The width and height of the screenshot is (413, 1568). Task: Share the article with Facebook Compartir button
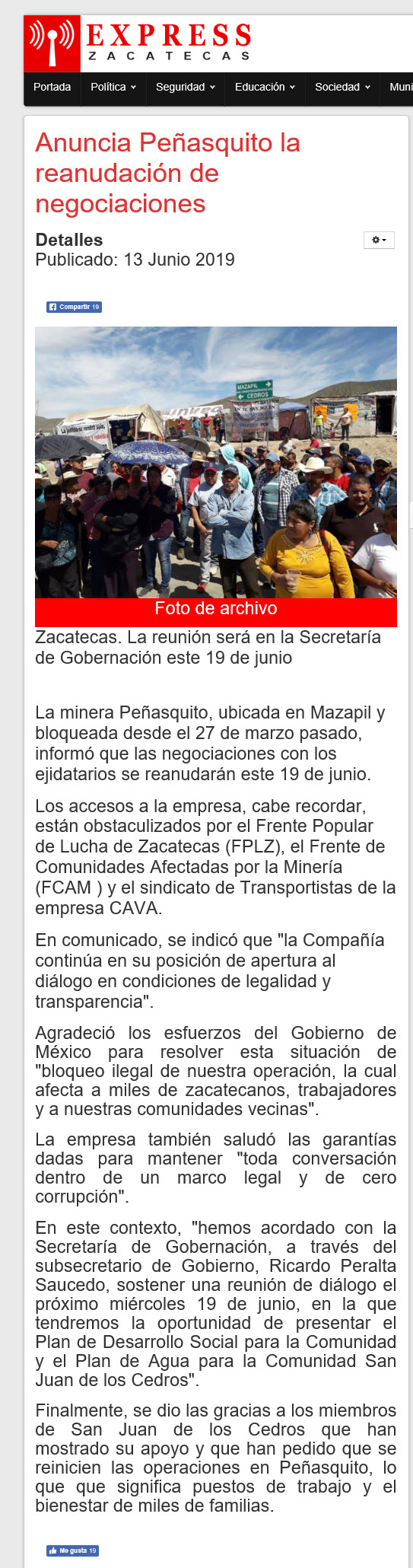[x=74, y=307]
